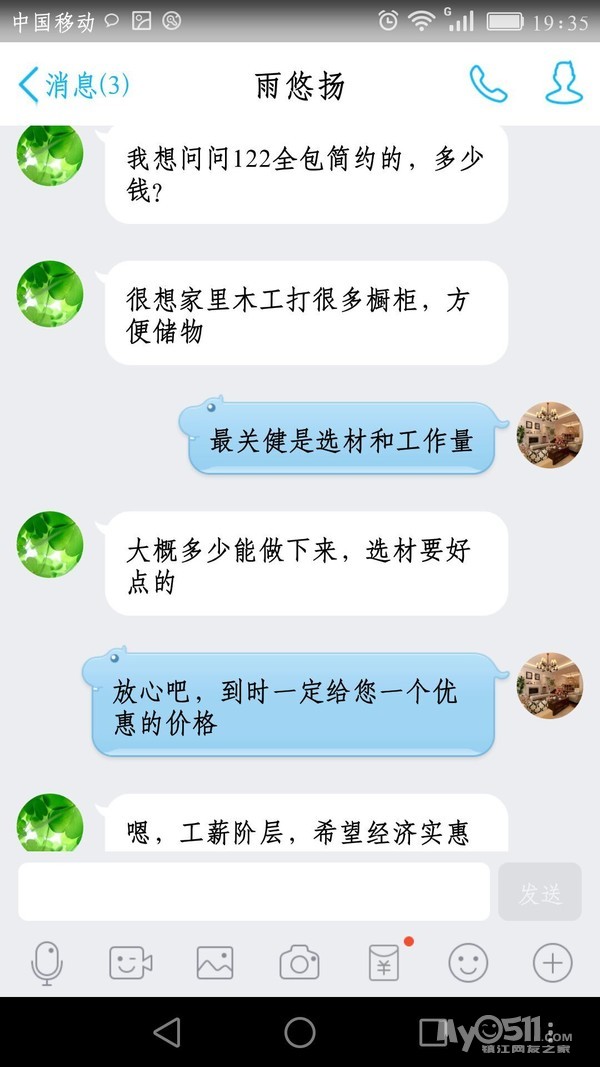
Task: Record a voice message with microphone
Action: tap(46, 963)
